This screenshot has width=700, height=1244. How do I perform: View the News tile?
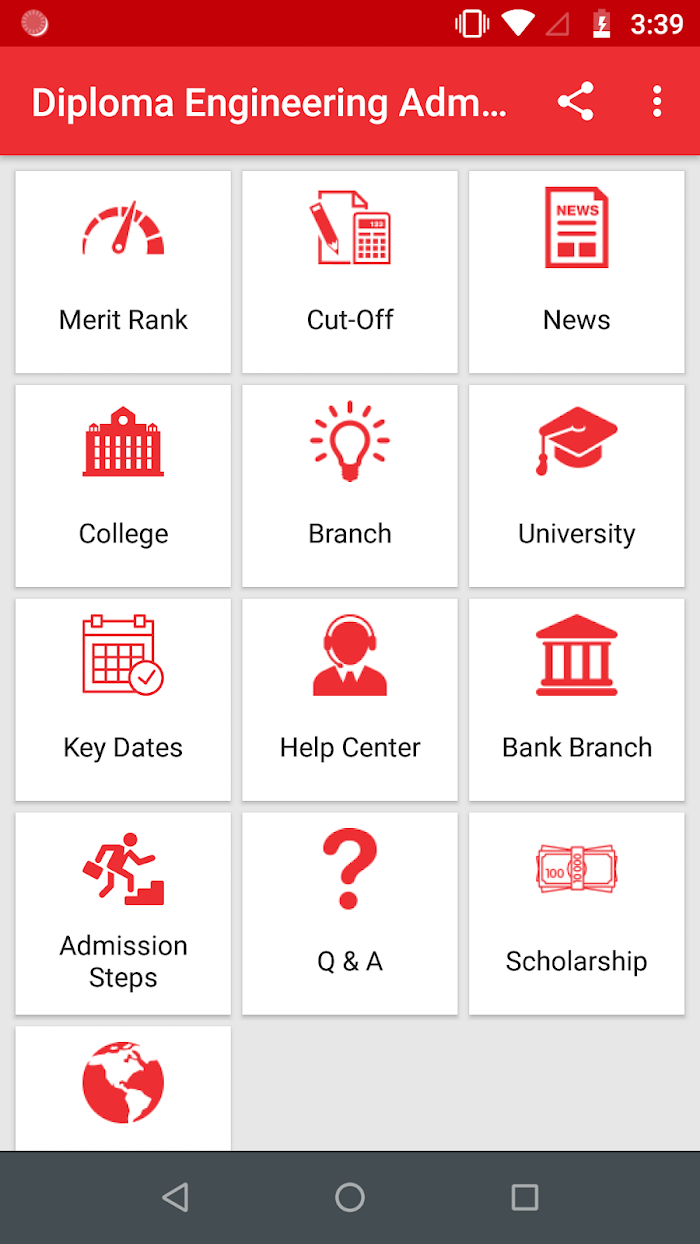(x=577, y=272)
